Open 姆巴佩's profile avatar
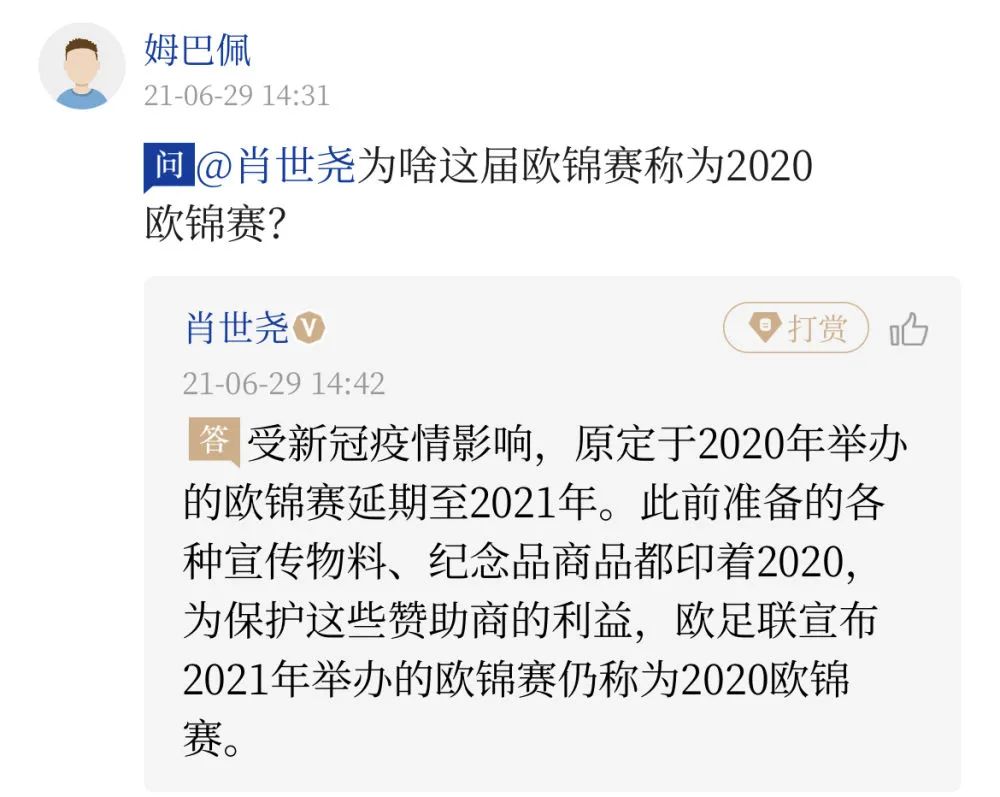Screen dimensions: 1000x797 pyautogui.click(x=82, y=68)
